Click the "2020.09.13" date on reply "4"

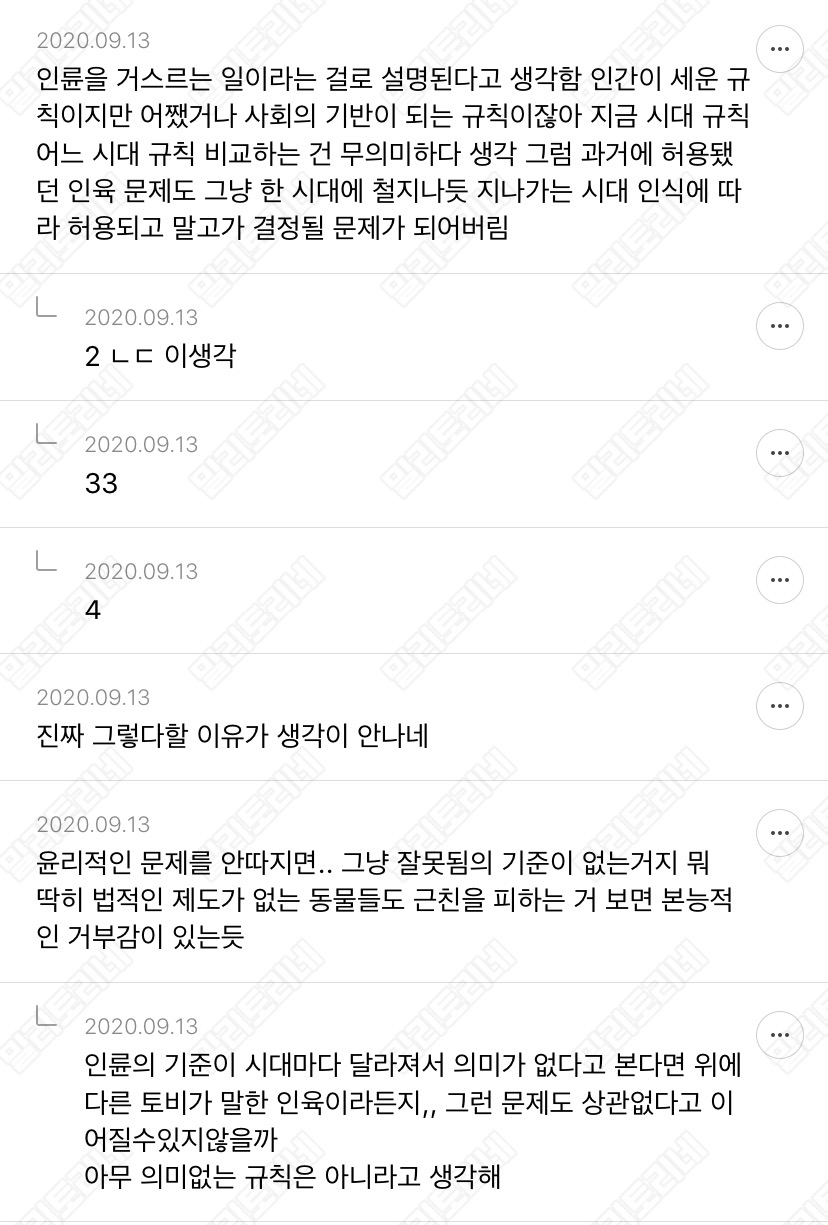pos(141,571)
